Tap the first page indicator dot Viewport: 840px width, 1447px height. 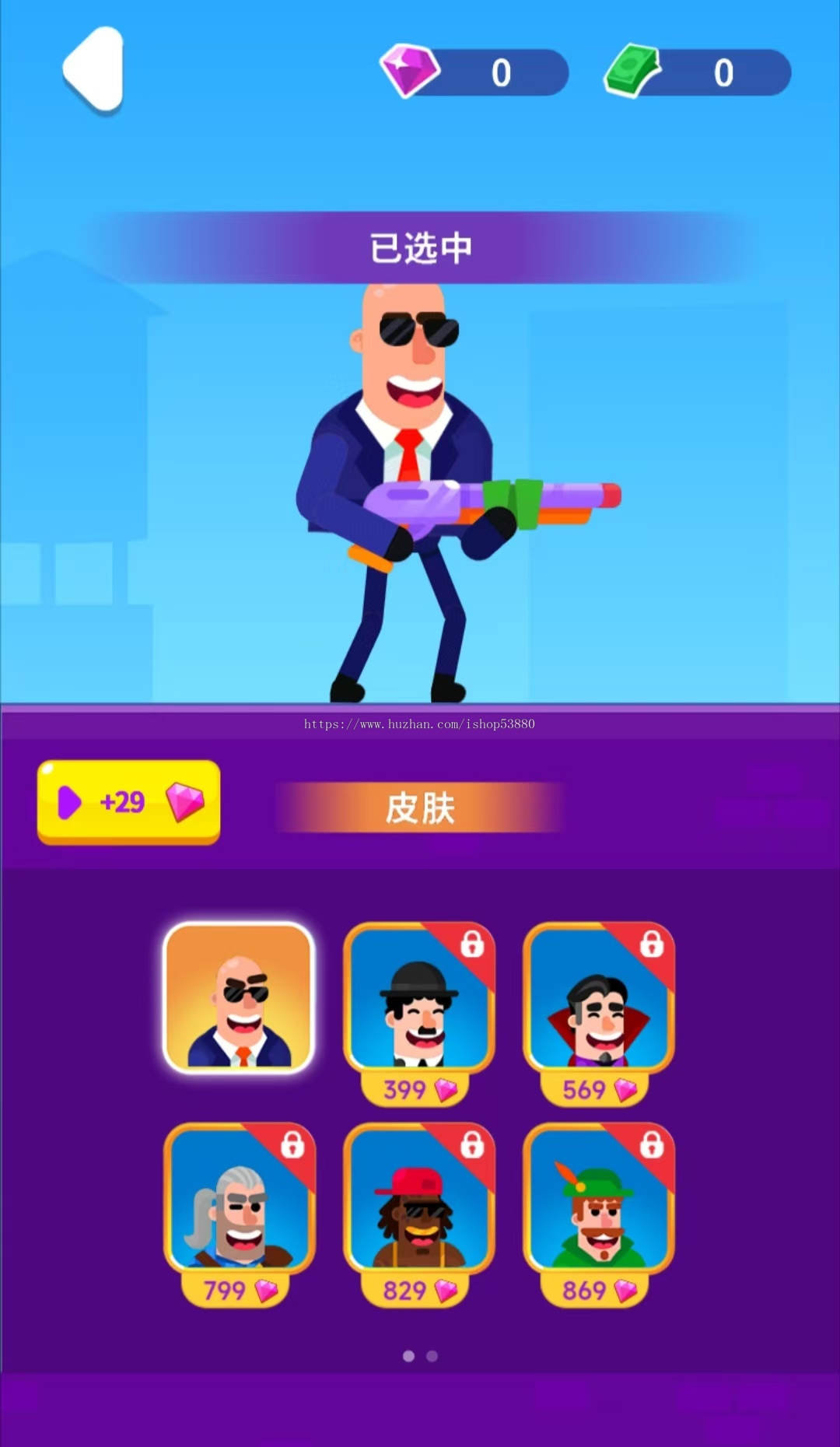tap(407, 1354)
